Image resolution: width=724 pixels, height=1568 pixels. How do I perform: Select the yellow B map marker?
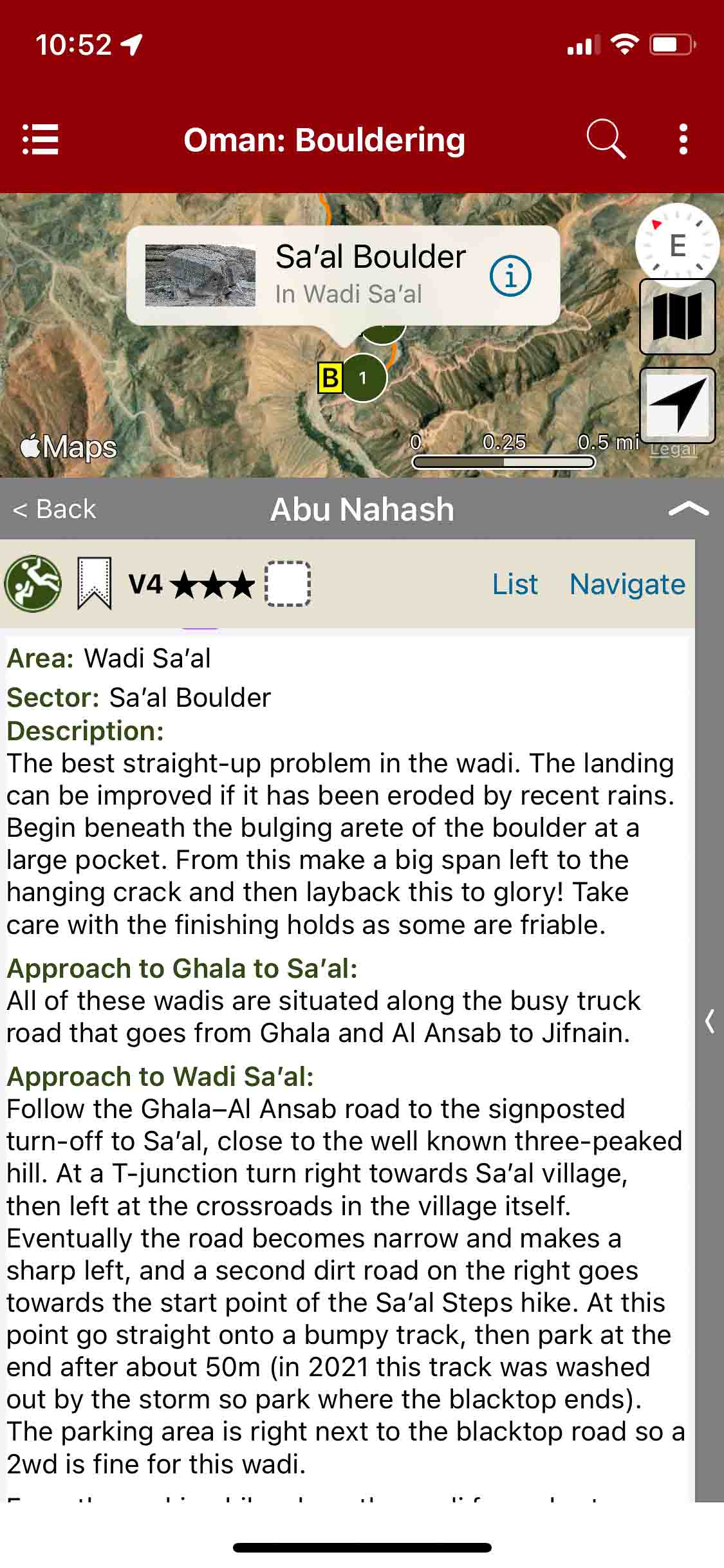pos(330,378)
